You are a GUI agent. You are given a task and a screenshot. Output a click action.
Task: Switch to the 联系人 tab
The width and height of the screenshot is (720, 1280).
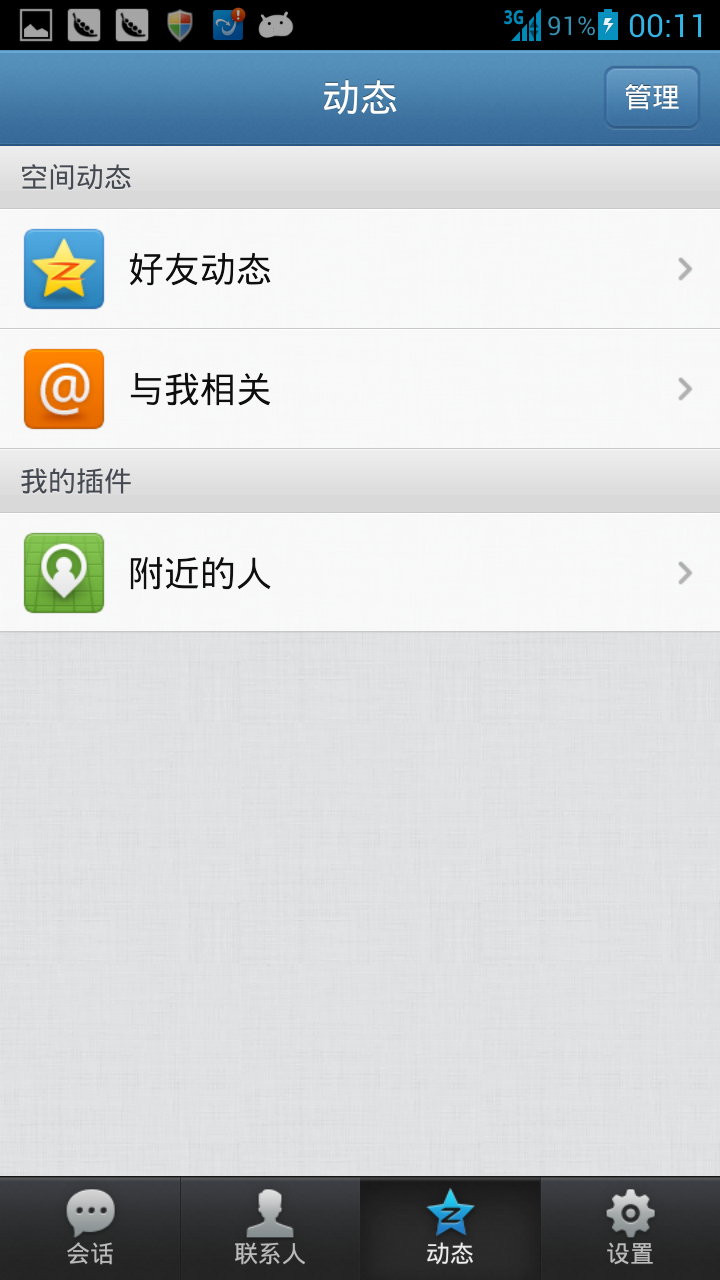tap(270, 1228)
